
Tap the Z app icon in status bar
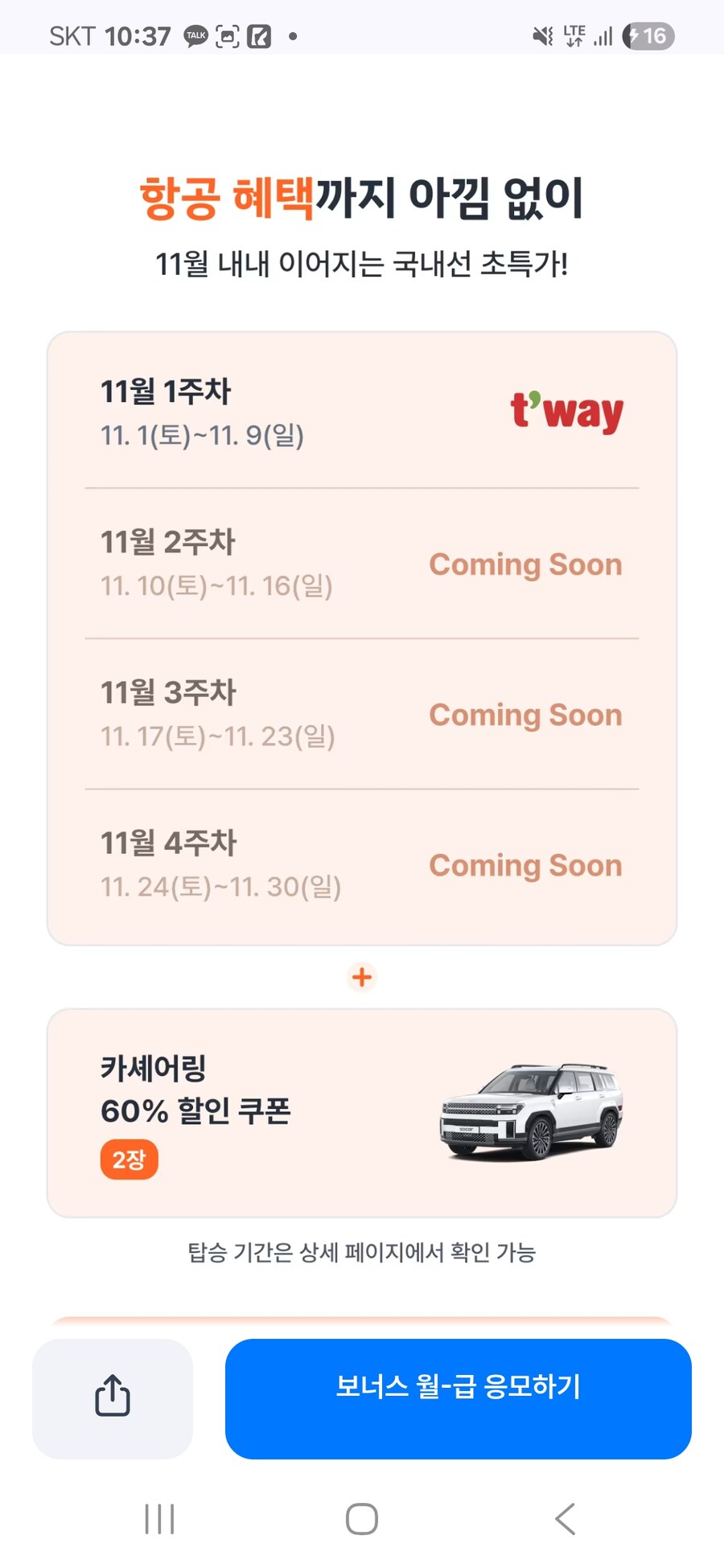tap(260, 35)
